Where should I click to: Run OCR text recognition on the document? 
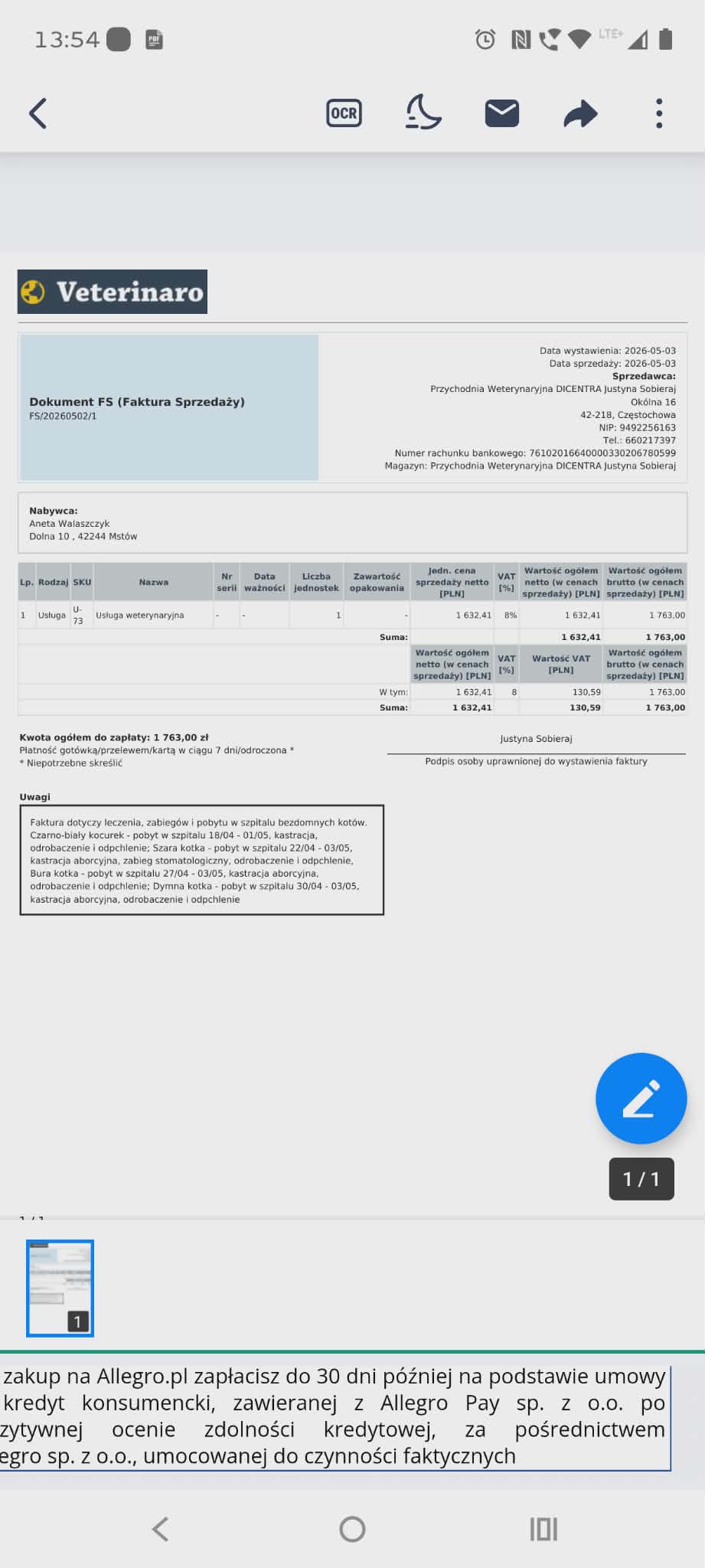point(344,113)
